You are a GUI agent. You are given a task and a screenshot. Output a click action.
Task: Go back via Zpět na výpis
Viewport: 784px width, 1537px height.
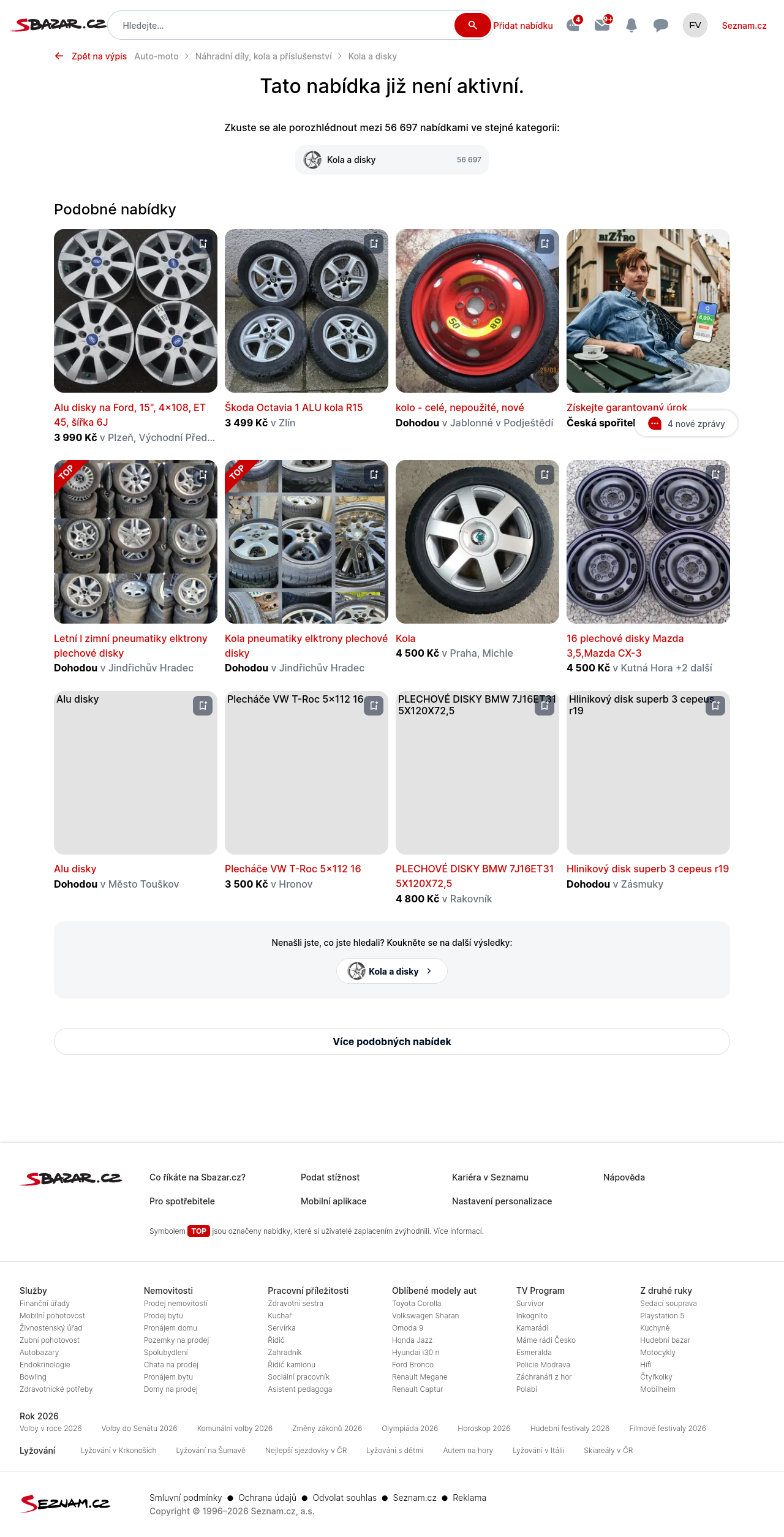[x=92, y=56]
